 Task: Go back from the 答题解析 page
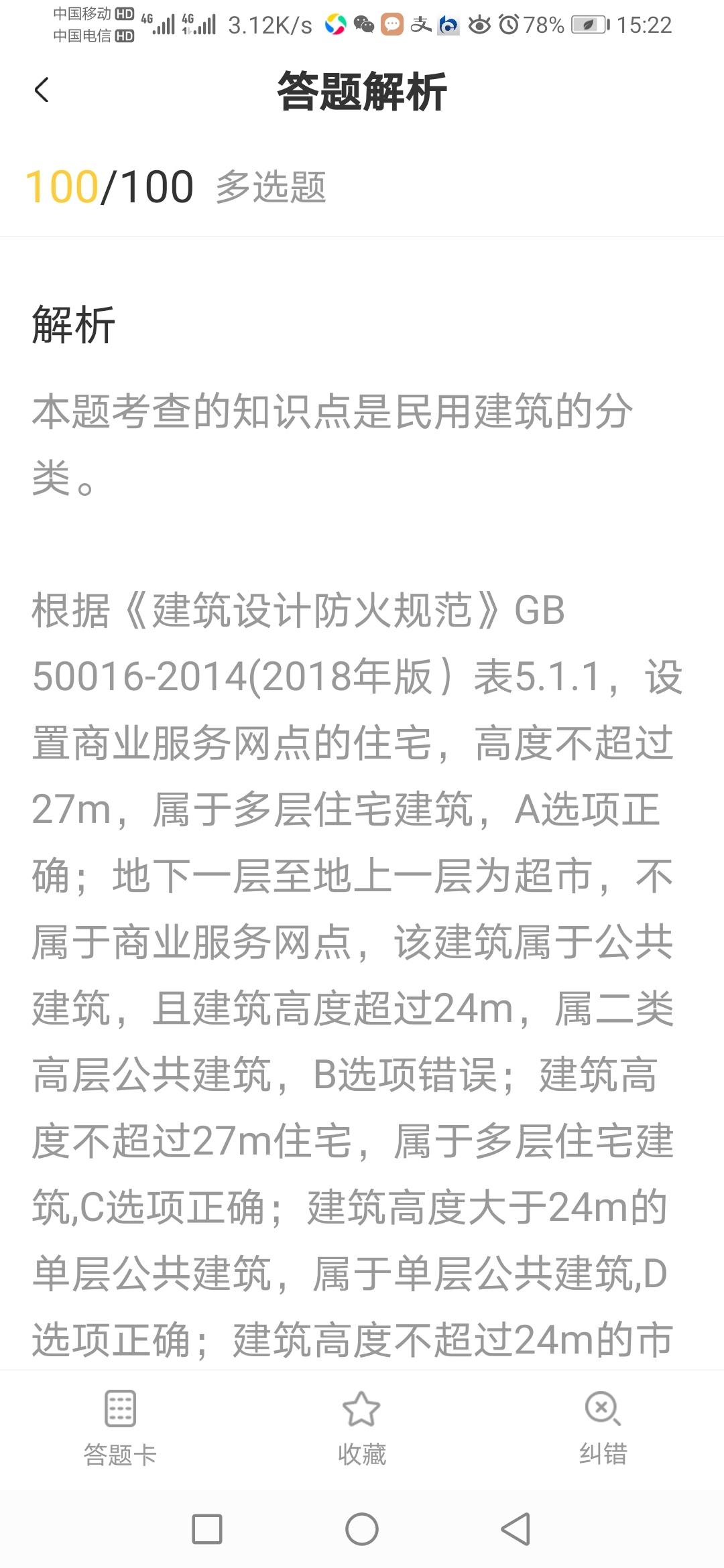point(42,90)
